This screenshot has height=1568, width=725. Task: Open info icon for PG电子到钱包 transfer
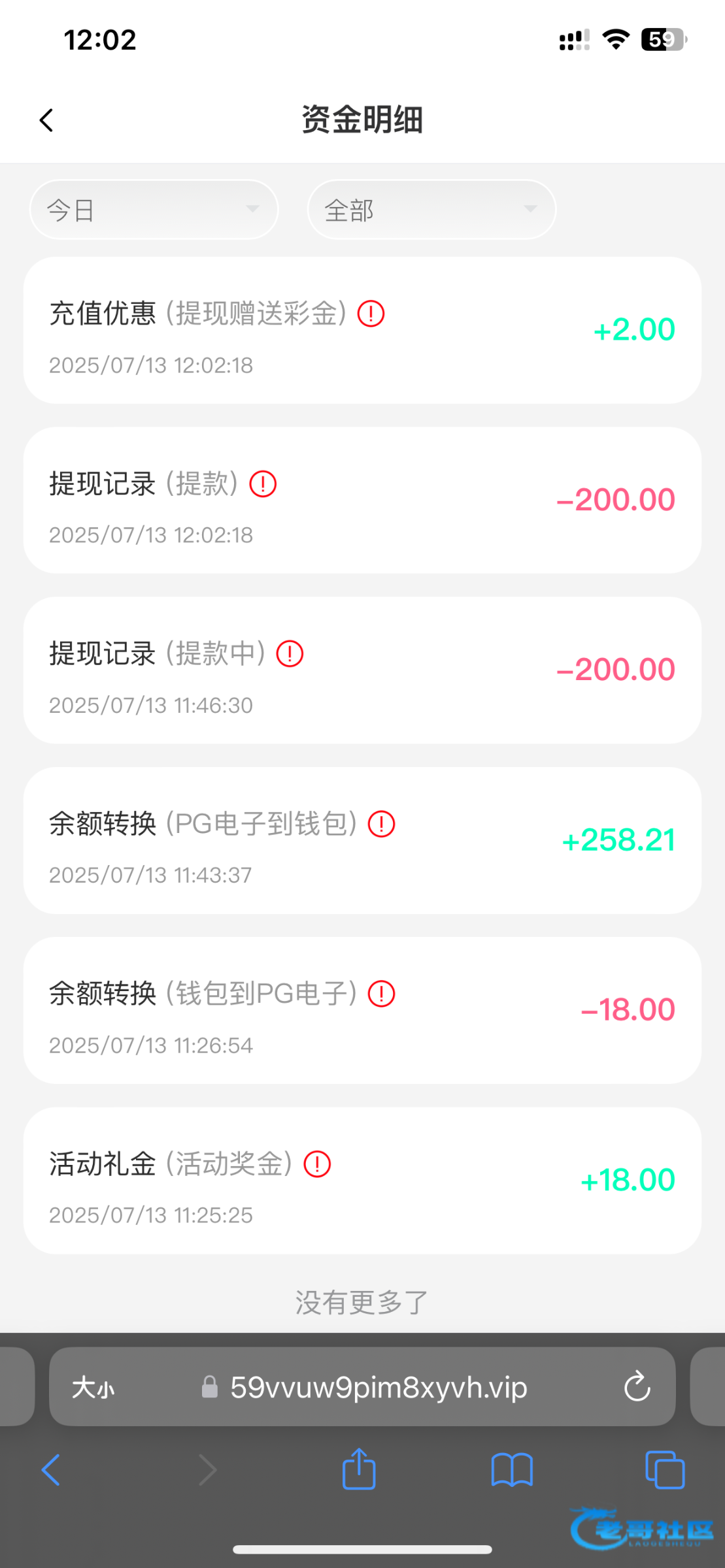(x=382, y=824)
